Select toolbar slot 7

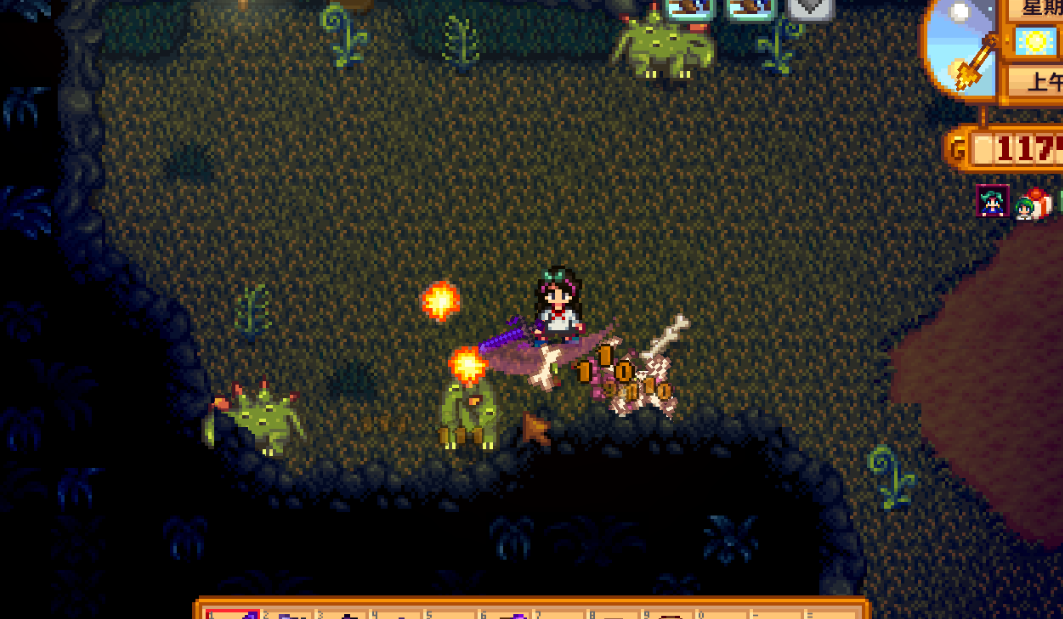[559, 614]
